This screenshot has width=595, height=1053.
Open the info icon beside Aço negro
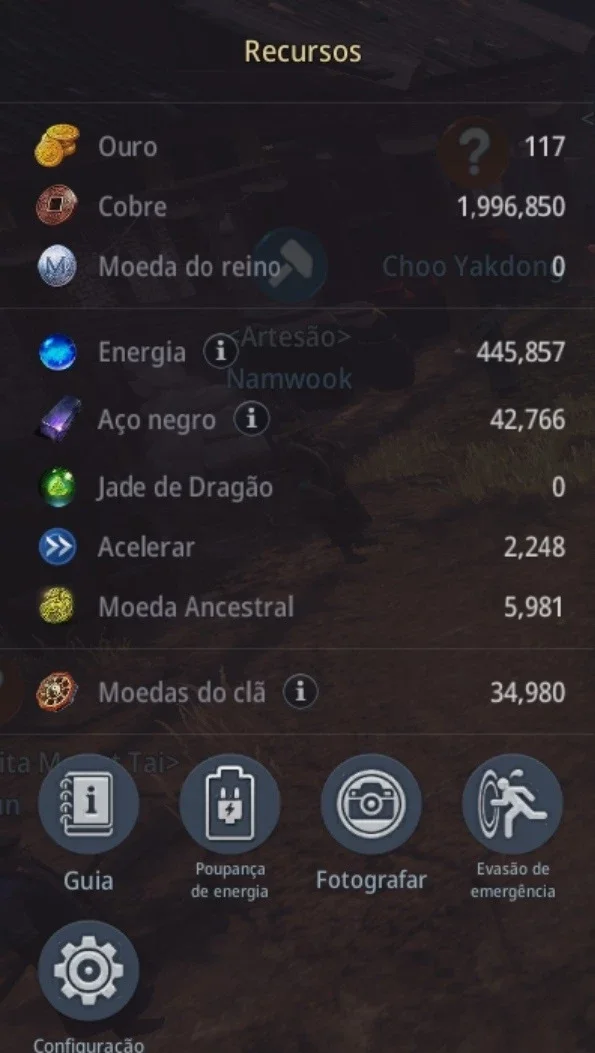pos(251,420)
